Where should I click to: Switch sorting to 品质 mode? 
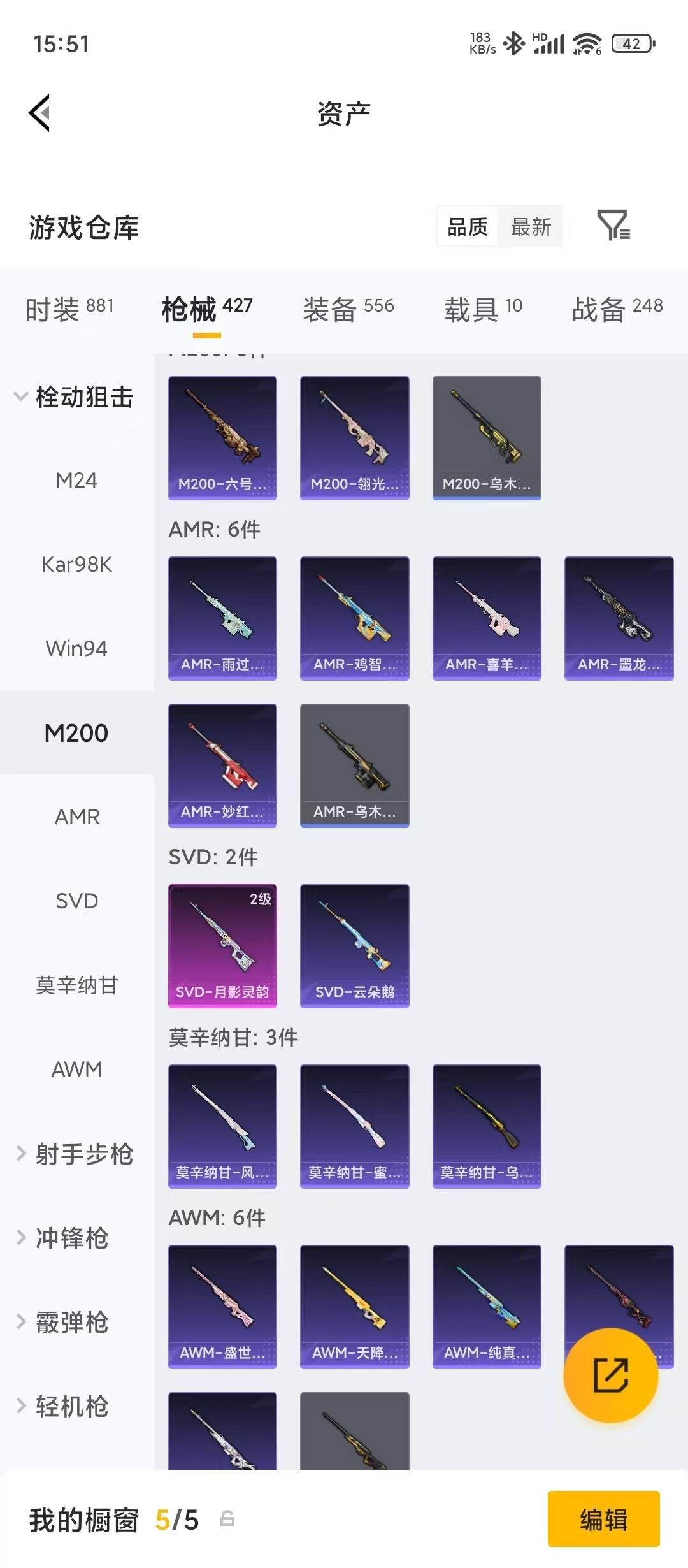467,227
